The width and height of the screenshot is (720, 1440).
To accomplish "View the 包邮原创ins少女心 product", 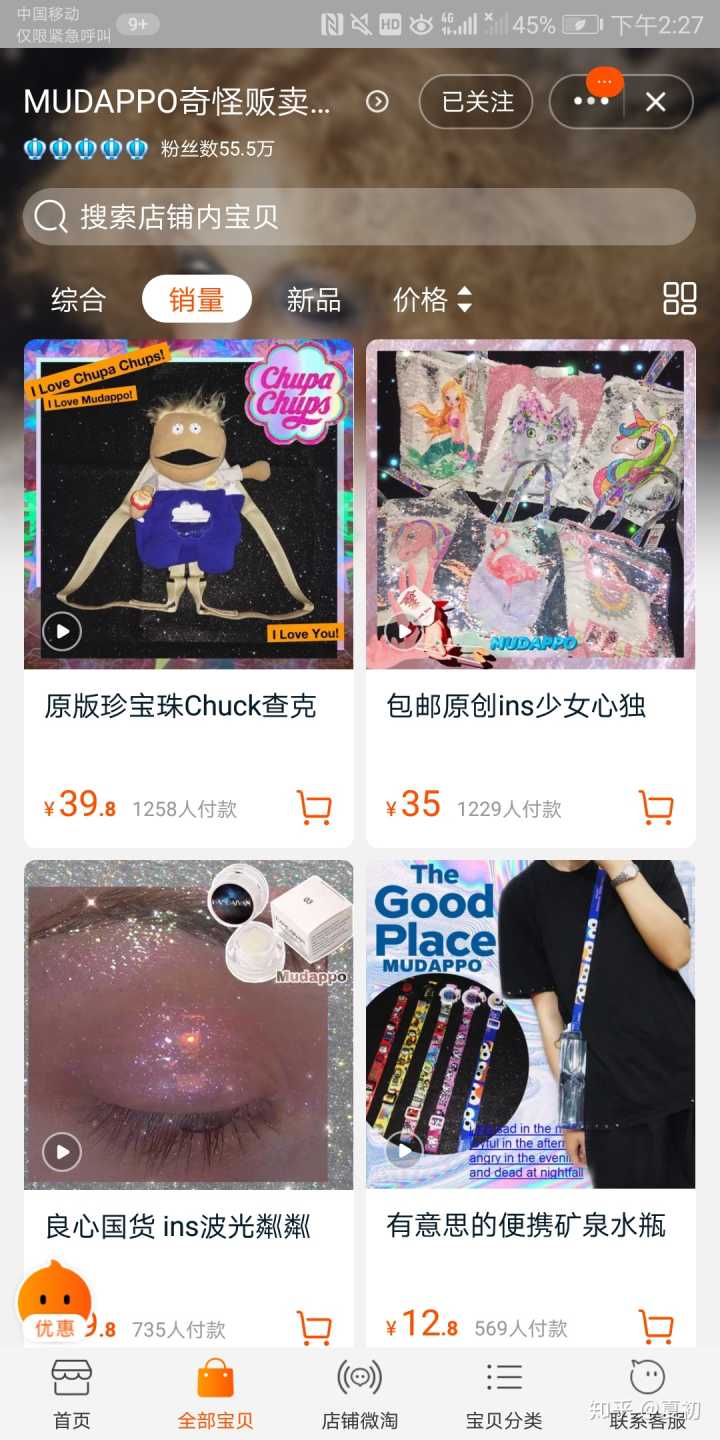I will point(530,504).
